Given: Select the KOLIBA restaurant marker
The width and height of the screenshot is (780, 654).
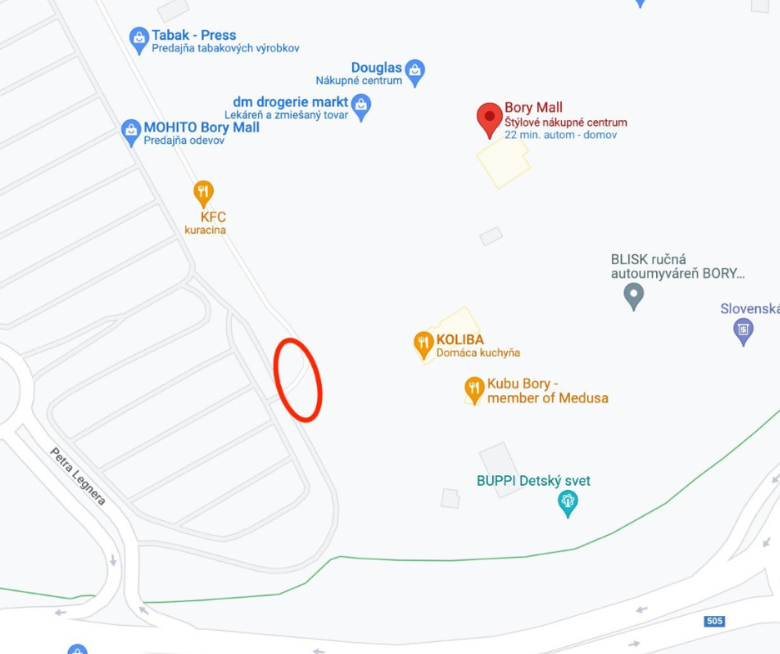Looking at the screenshot, I should coord(424,344).
